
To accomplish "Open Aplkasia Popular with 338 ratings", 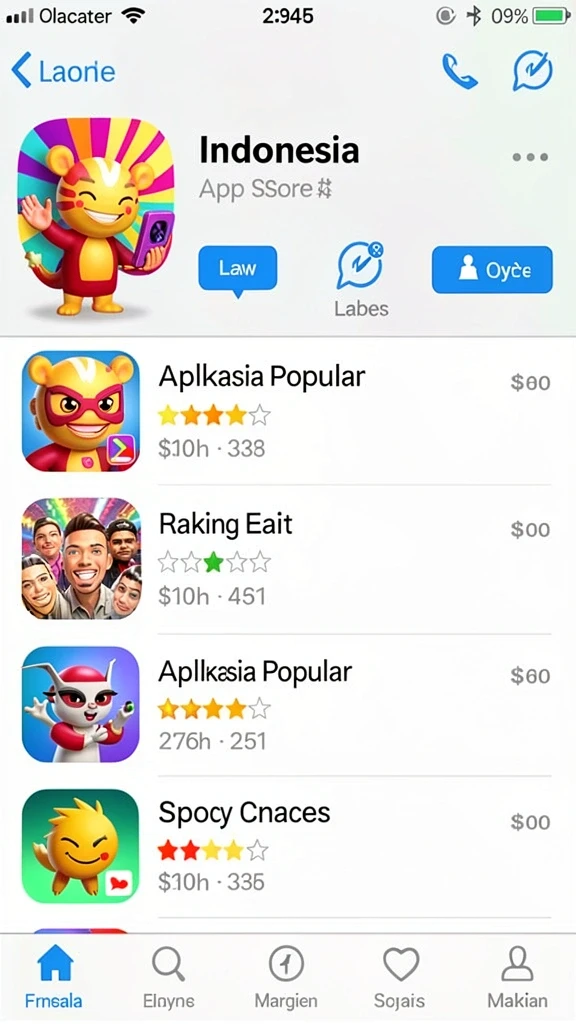I will pyautogui.click(x=287, y=411).
